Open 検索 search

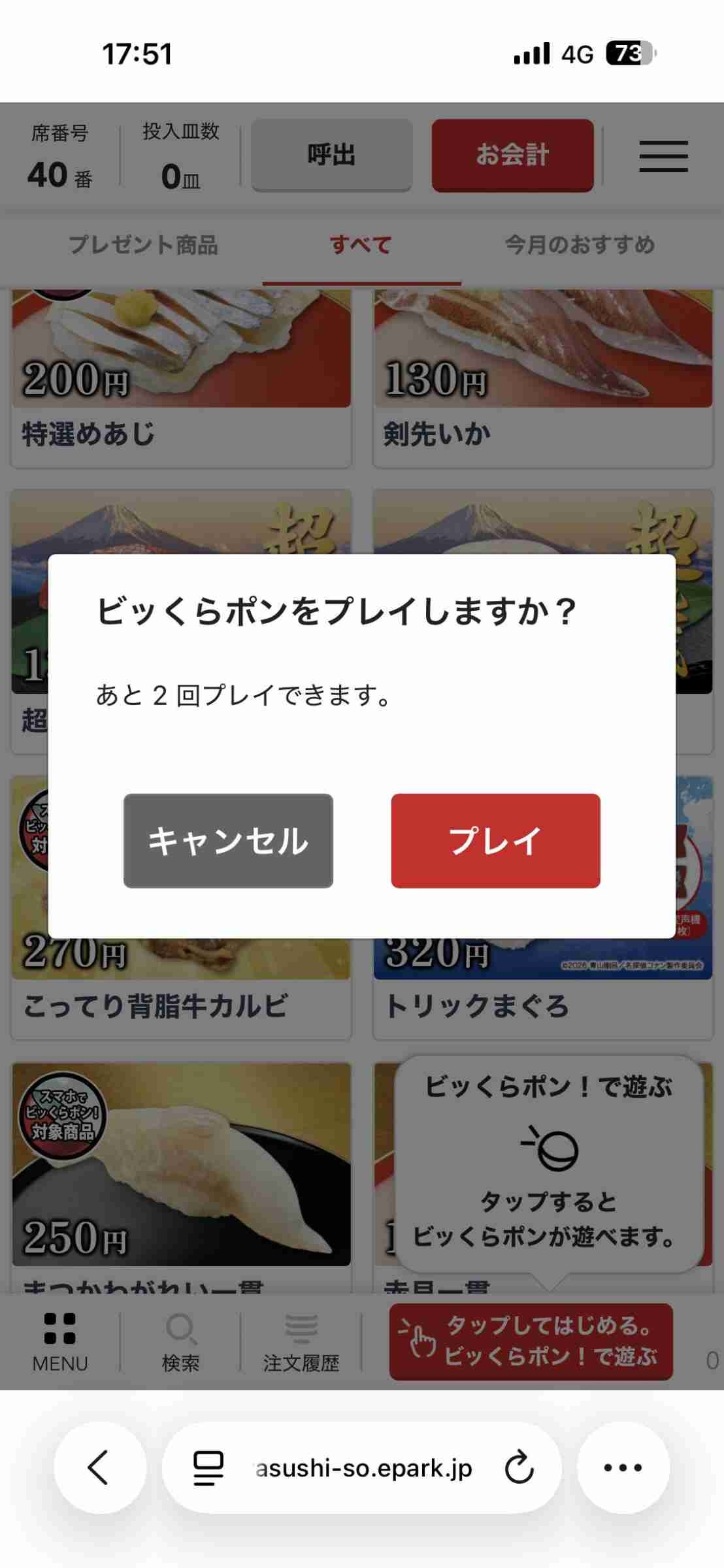[180, 1341]
